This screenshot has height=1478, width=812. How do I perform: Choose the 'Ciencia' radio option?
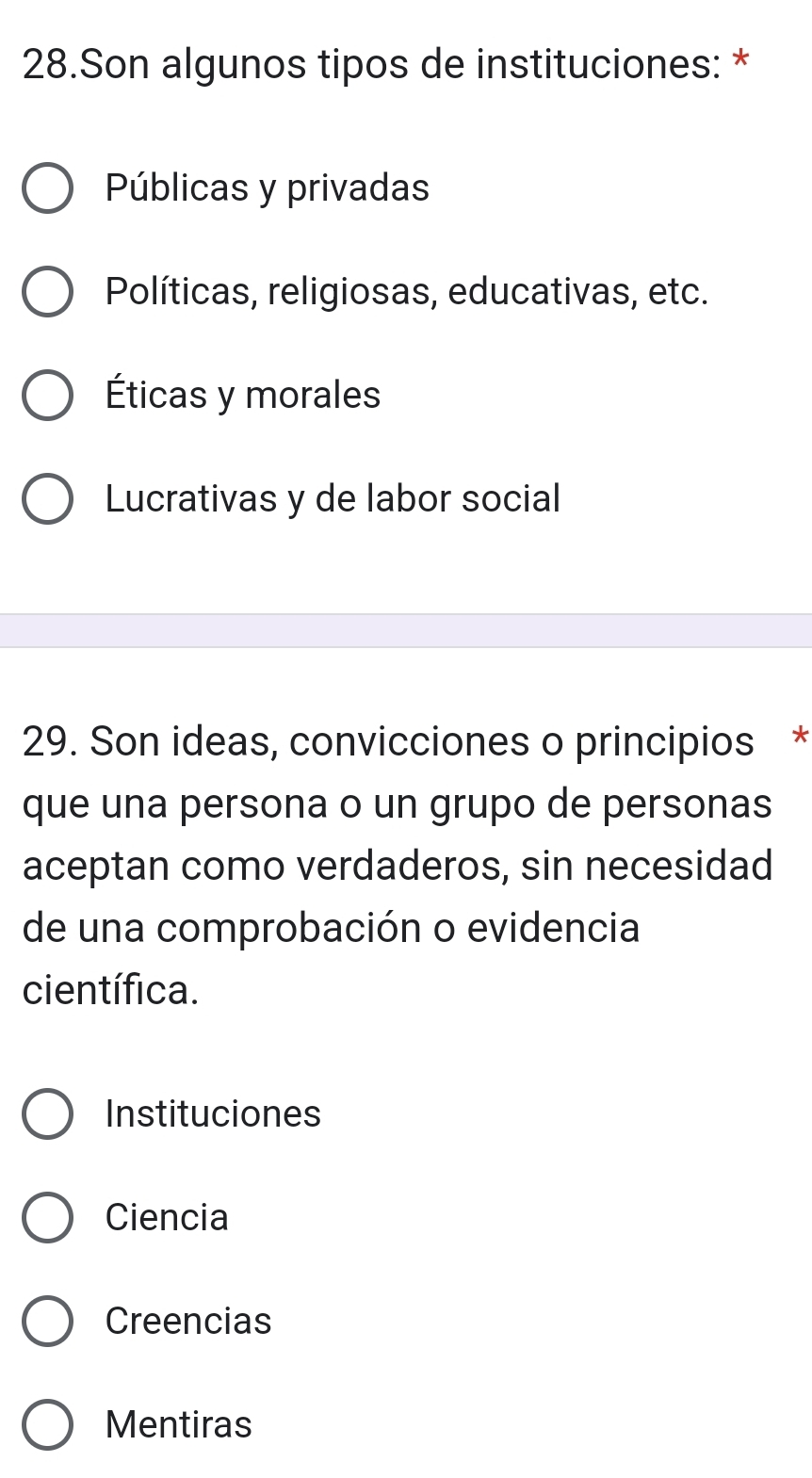[47, 1218]
